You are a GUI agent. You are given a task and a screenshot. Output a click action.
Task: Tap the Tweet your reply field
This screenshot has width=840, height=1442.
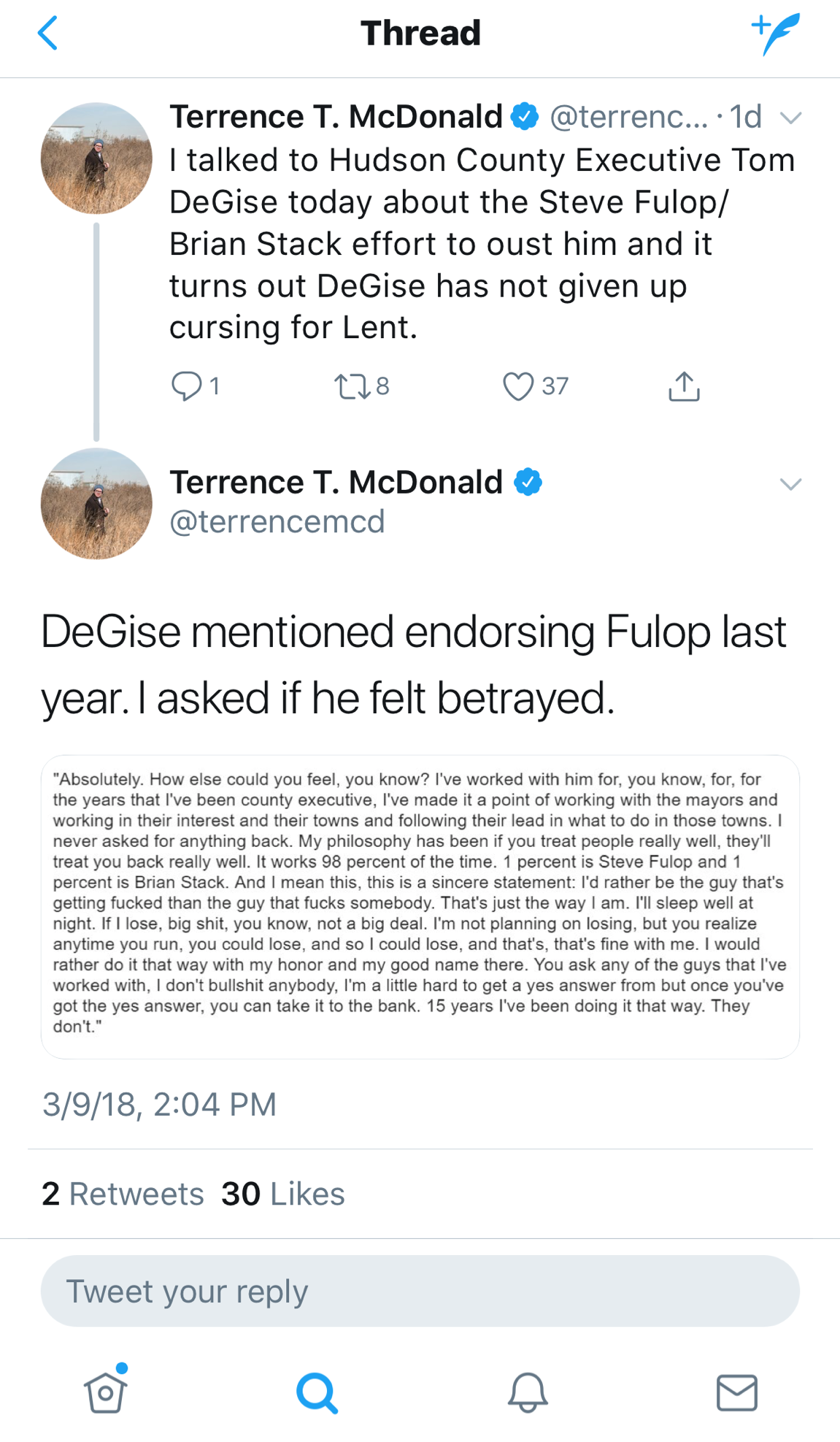click(420, 1291)
